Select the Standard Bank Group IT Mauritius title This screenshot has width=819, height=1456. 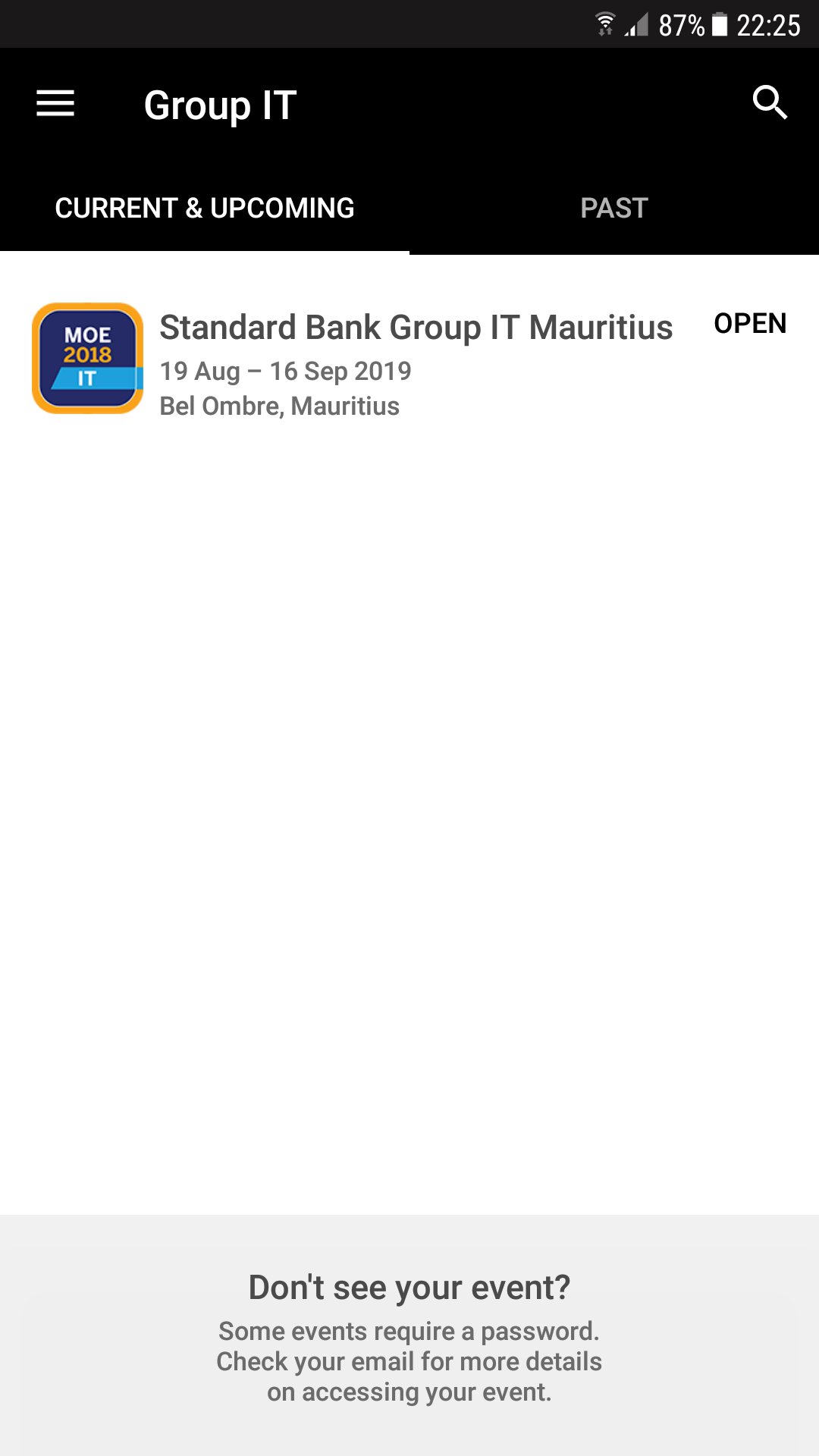tap(416, 327)
